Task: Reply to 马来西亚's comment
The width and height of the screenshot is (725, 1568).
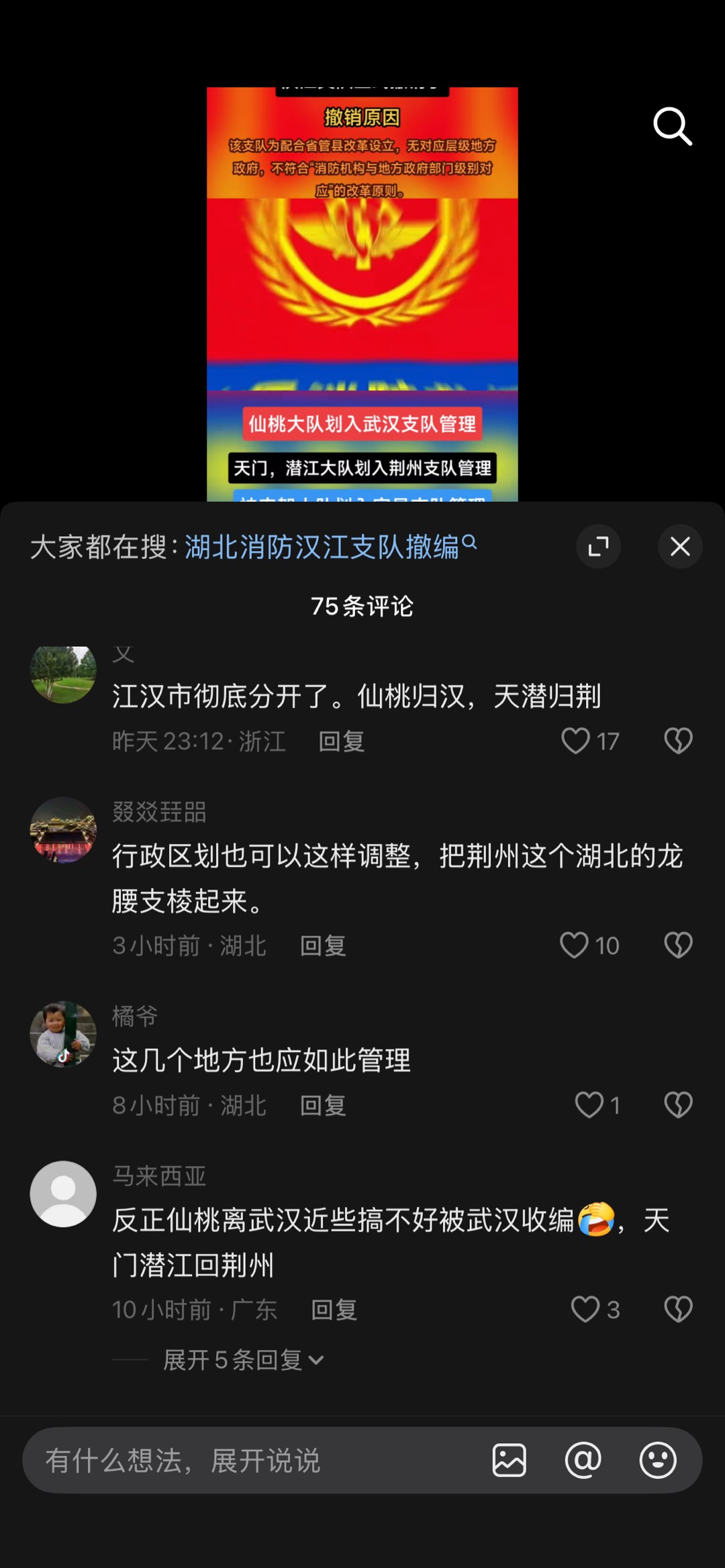Action: 334,1310
